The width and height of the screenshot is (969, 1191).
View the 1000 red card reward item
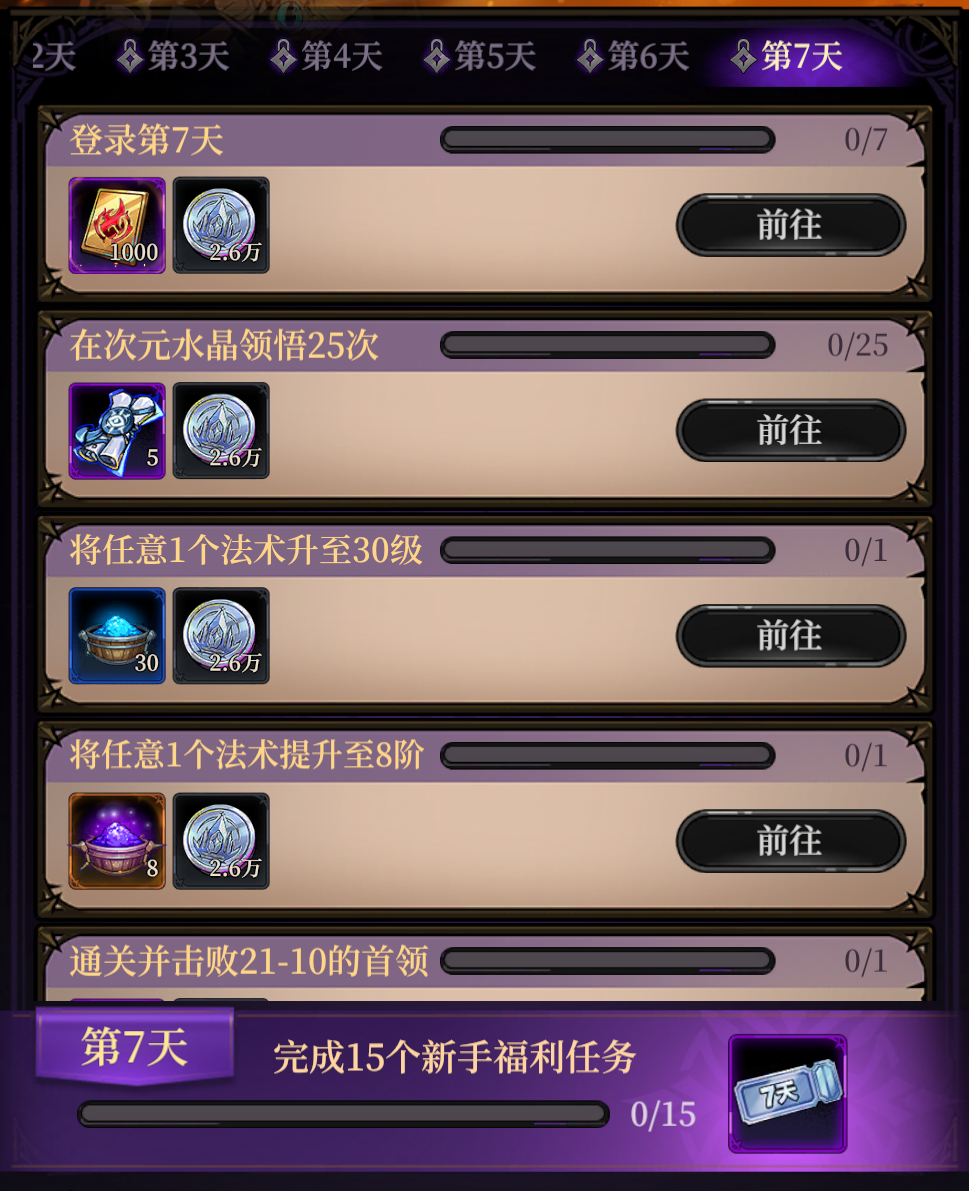pos(117,226)
